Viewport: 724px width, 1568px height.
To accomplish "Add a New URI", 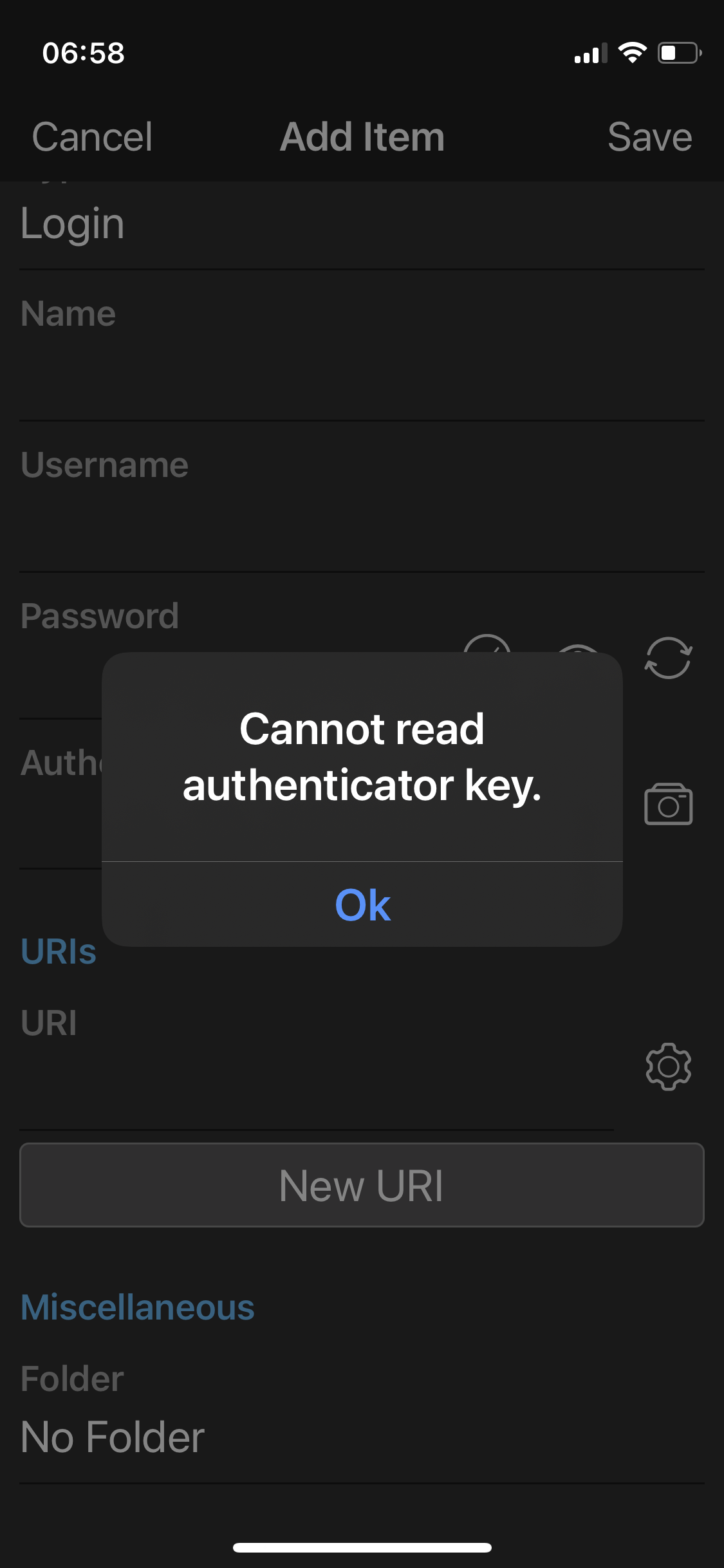I will click(362, 1185).
